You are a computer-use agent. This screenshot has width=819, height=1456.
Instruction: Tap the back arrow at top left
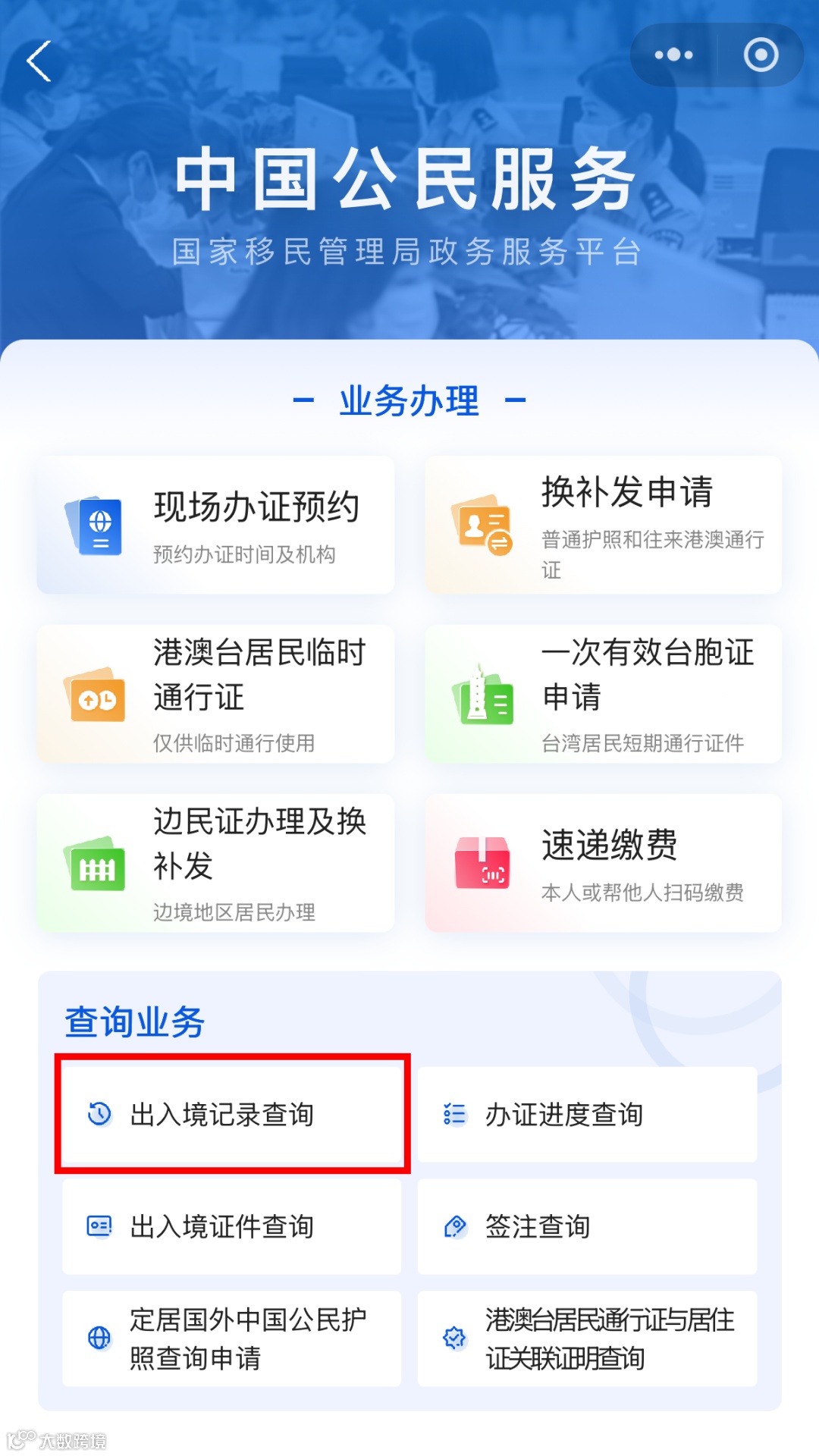point(39,61)
